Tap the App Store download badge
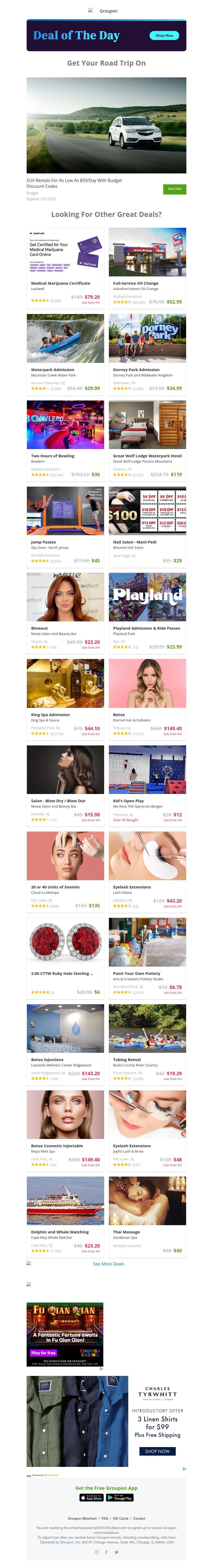Viewport: 213px width, 1568px height. [92, 1497]
